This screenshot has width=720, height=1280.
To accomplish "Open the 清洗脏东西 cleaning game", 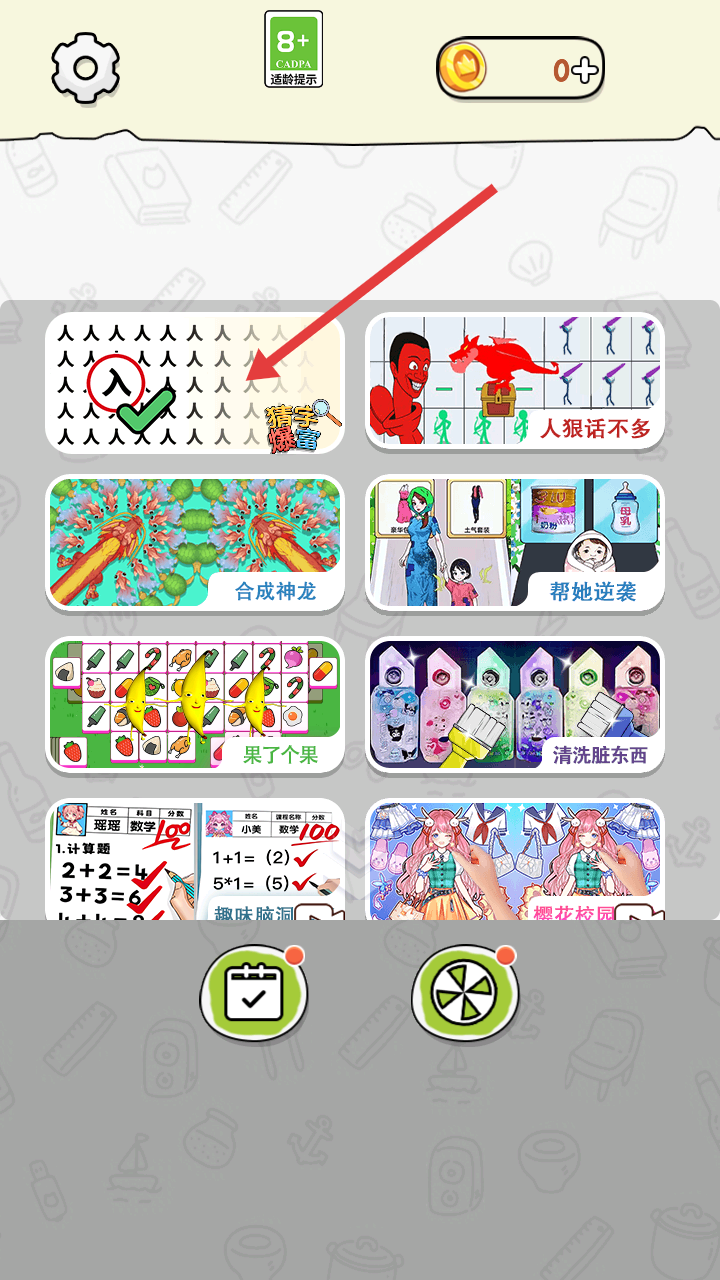I will 515,705.
